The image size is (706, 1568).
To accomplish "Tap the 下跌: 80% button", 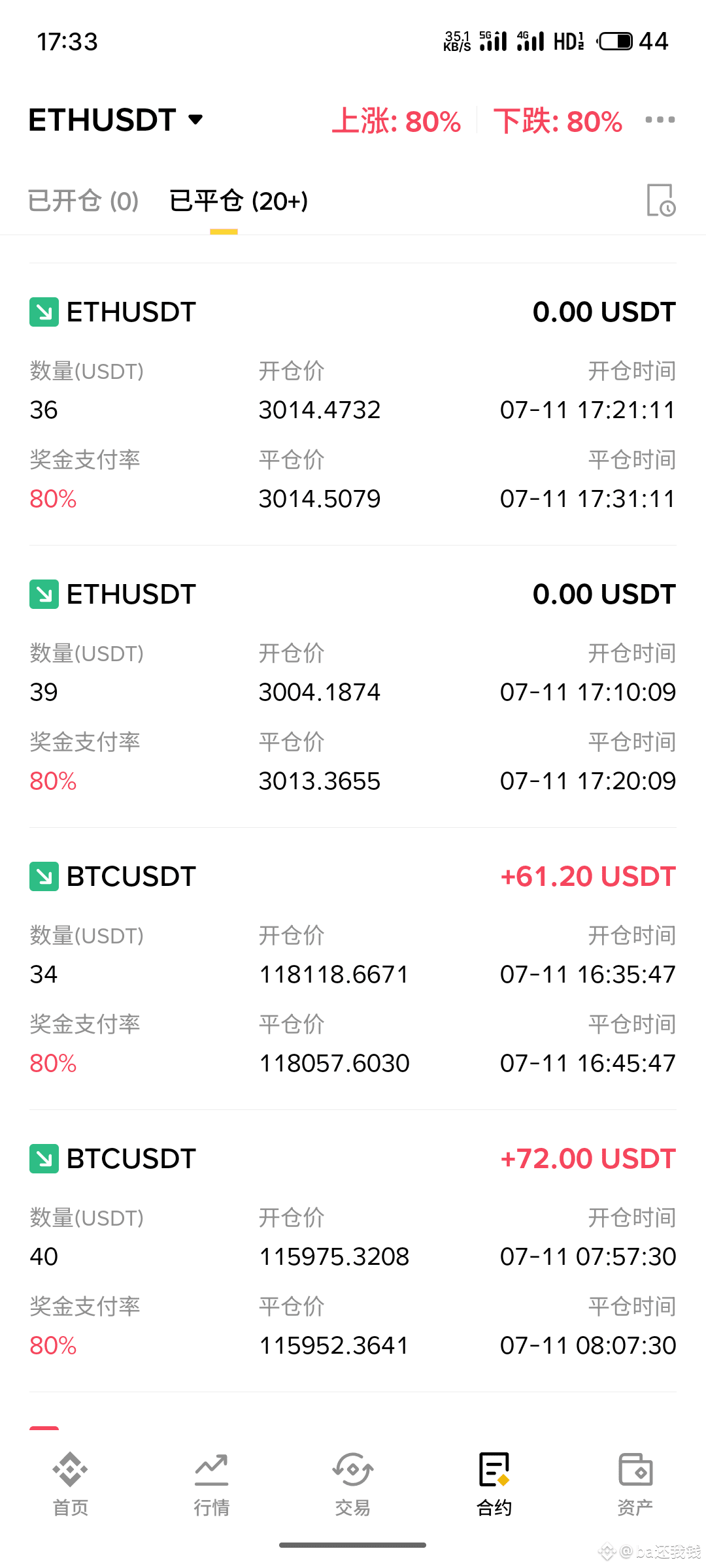I will pos(558,122).
